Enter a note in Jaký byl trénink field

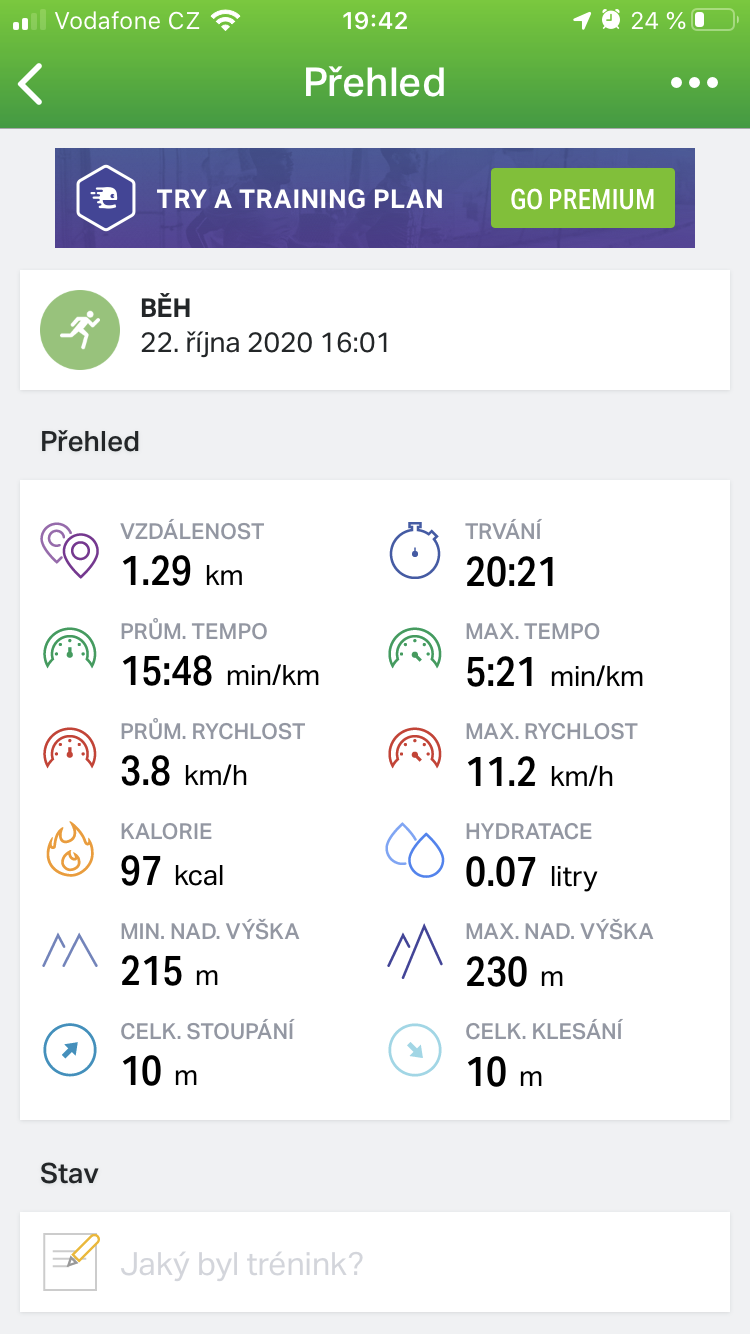pyautogui.click(x=375, y=1263)
